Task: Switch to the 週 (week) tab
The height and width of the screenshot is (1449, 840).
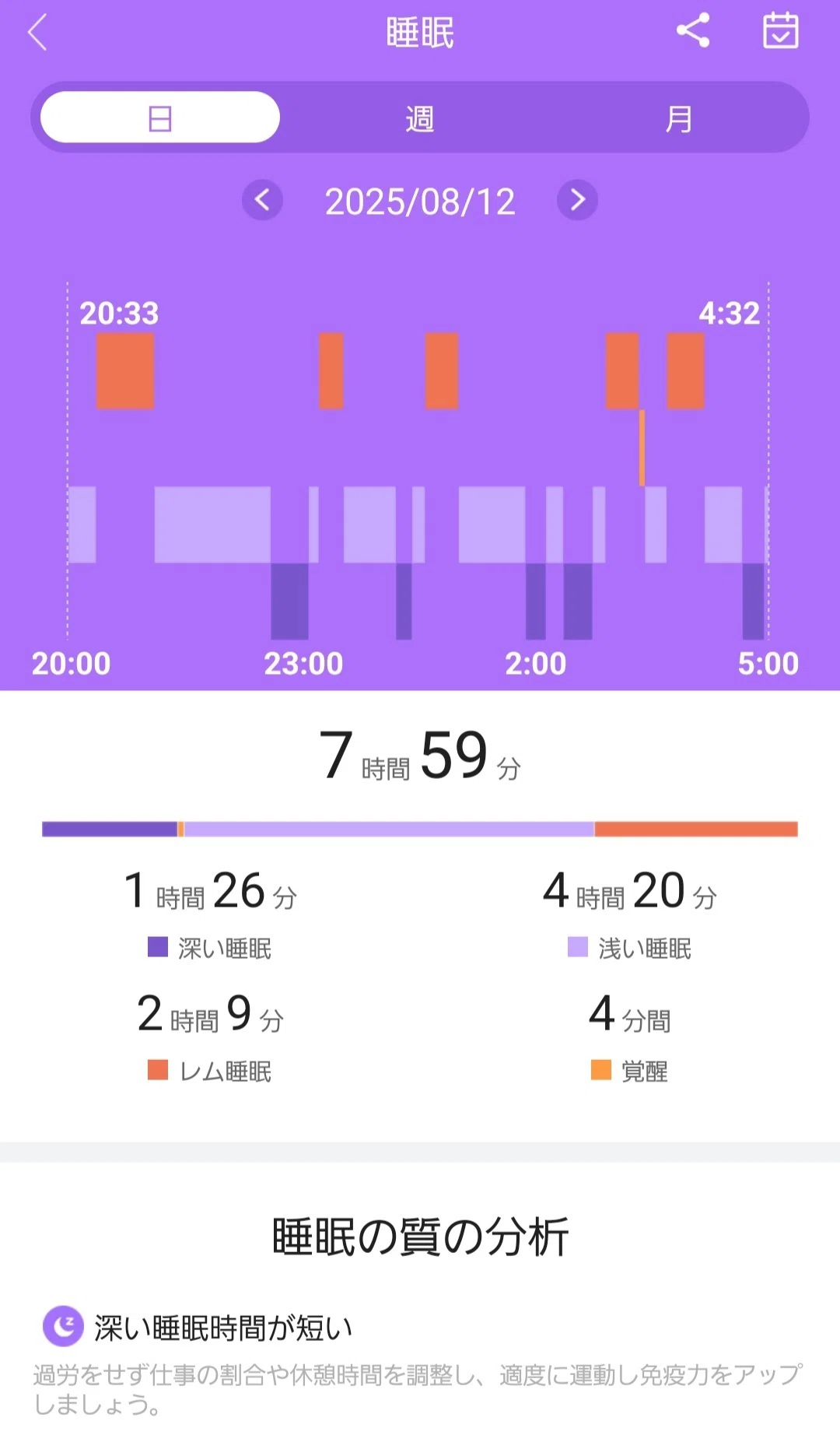Action: coord(420,118)
